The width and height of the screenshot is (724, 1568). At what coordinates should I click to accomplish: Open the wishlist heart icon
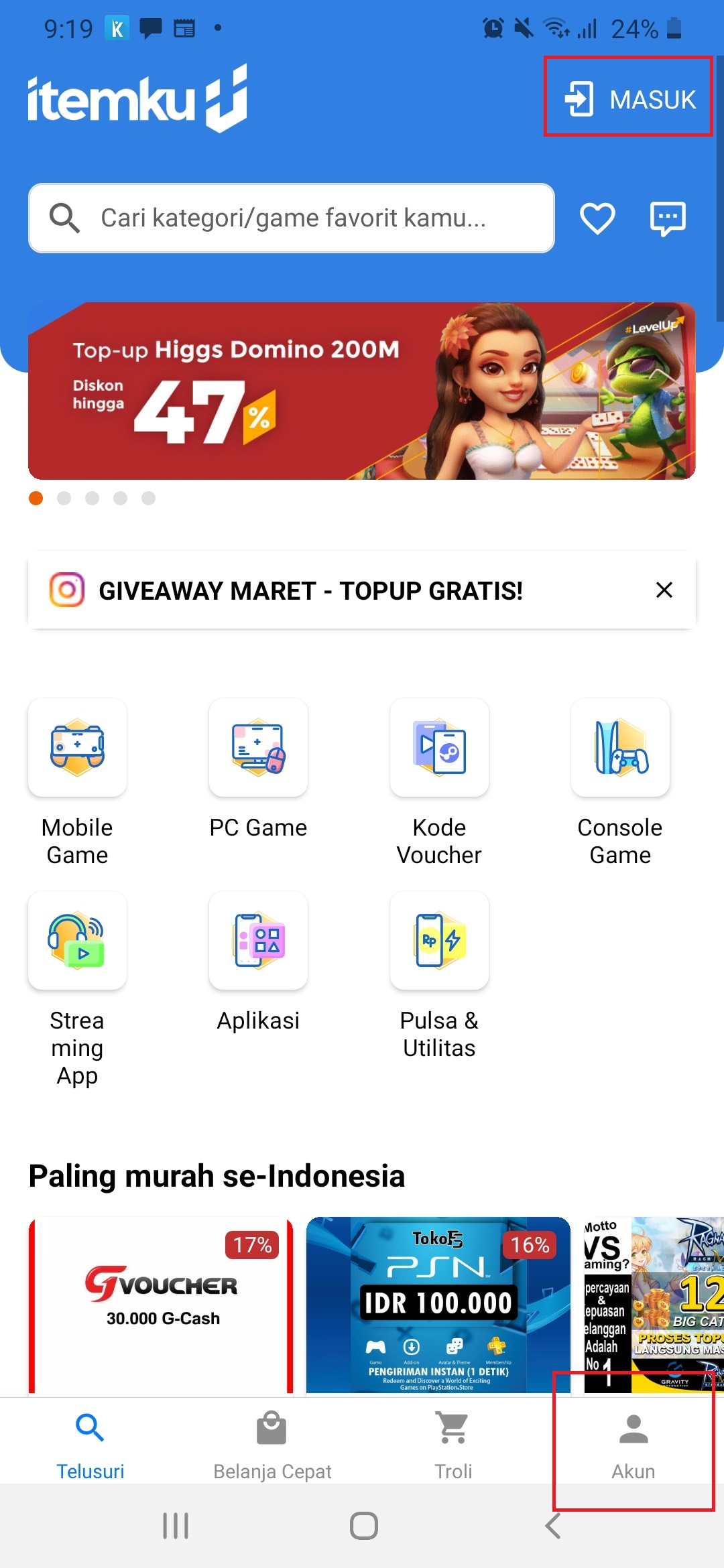click(598, 217)
